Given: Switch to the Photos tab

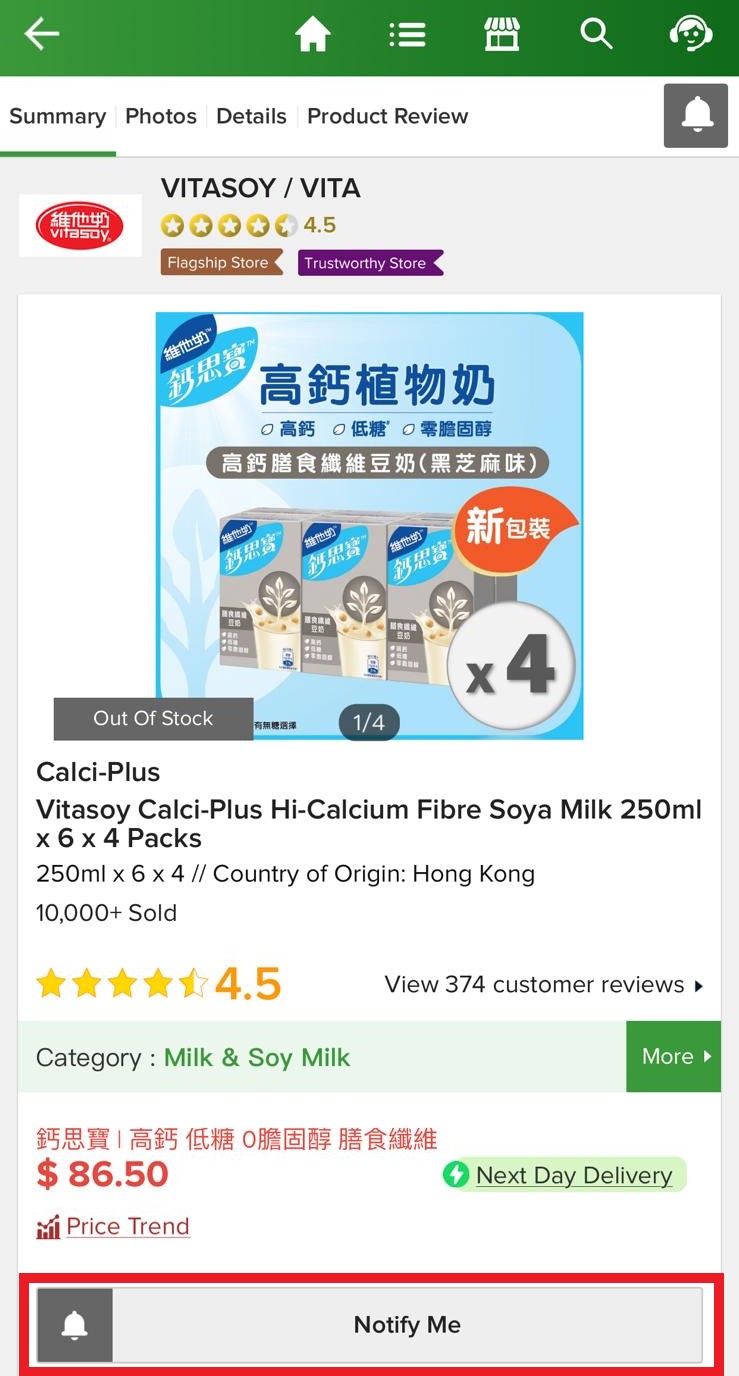Looking at the screenshot, I should tap(161, 116).
